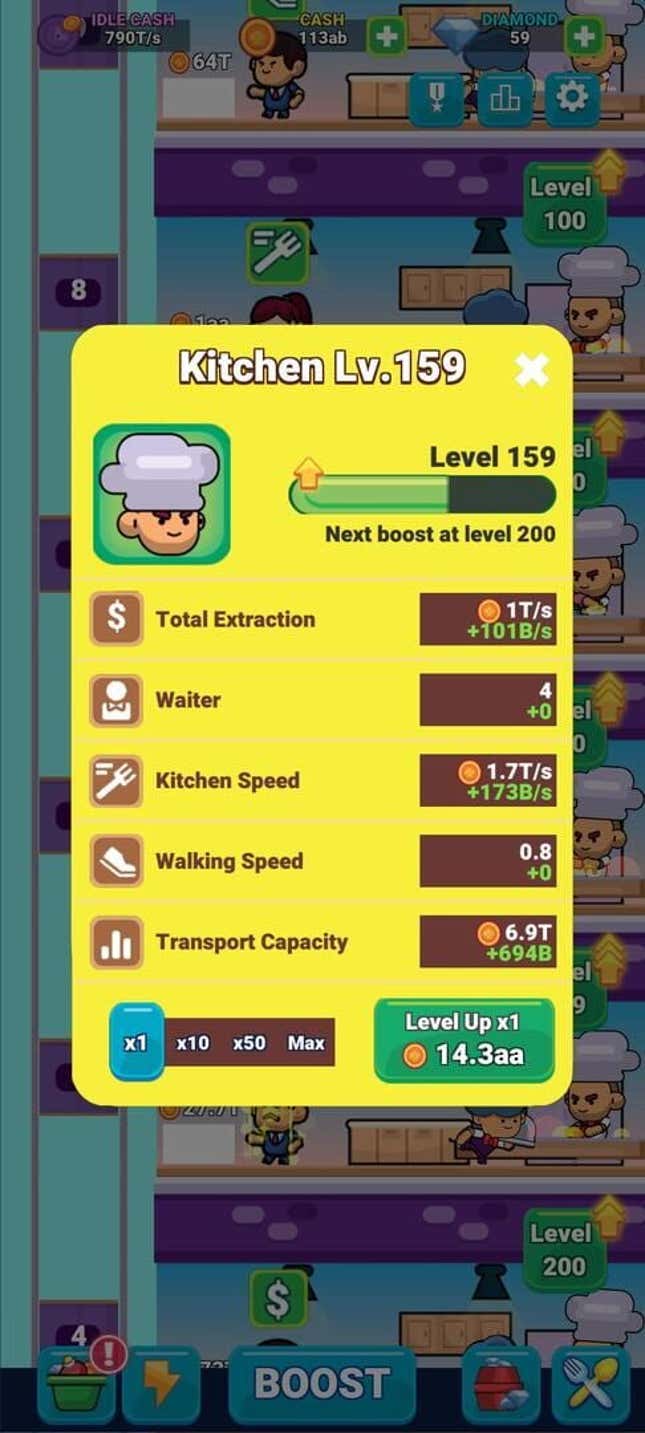Open the settings gear

[571, 98]
